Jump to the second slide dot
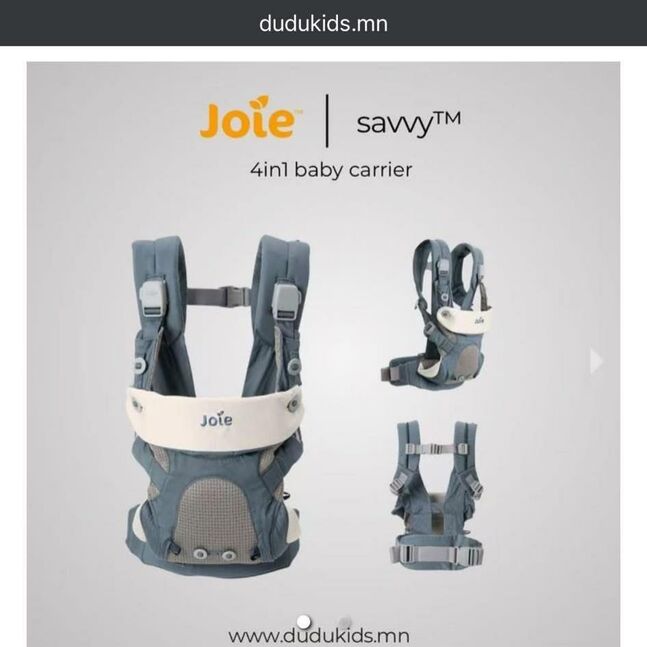 (x=345, y=622)
